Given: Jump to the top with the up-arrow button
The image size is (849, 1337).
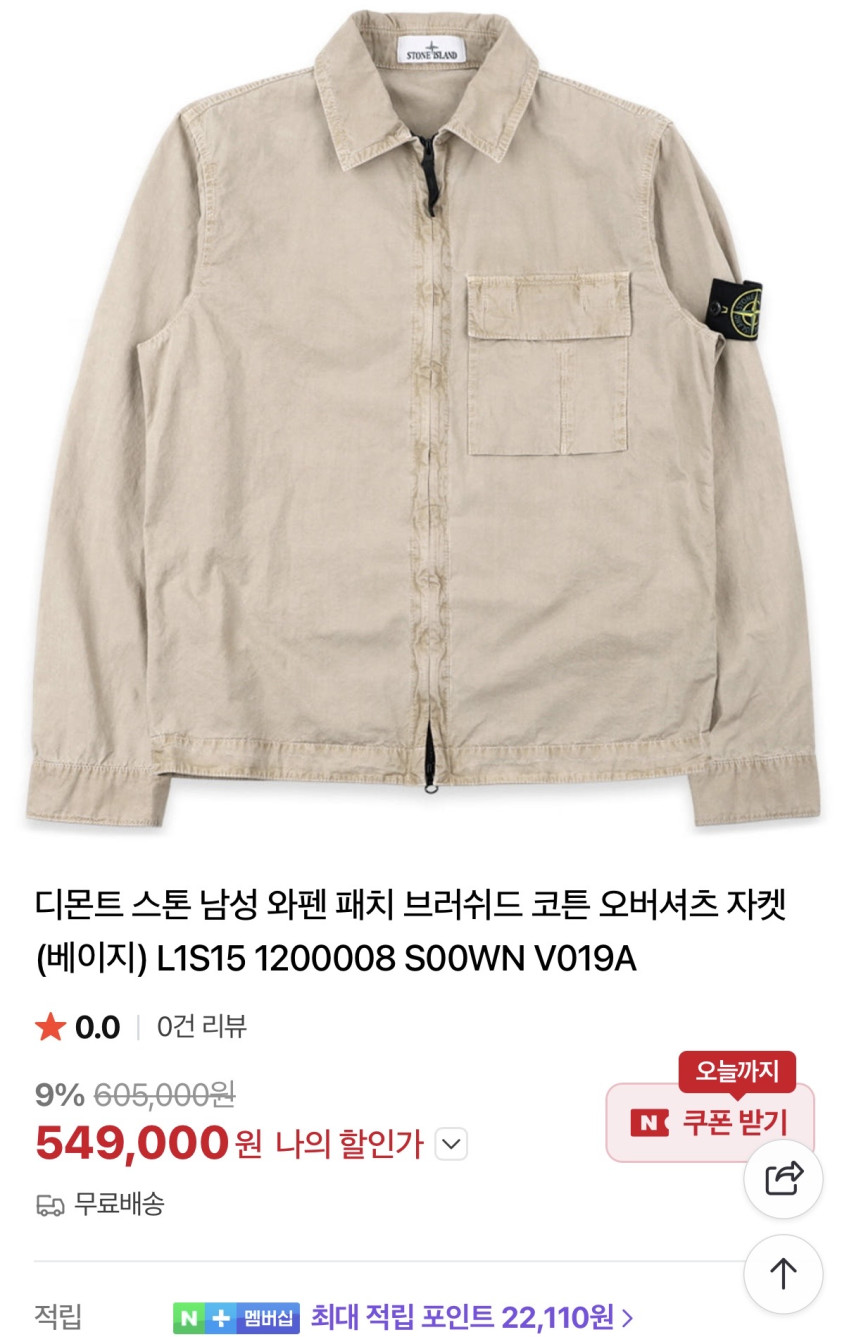Looking at the screenshot, I should [x=783, y=1273].
